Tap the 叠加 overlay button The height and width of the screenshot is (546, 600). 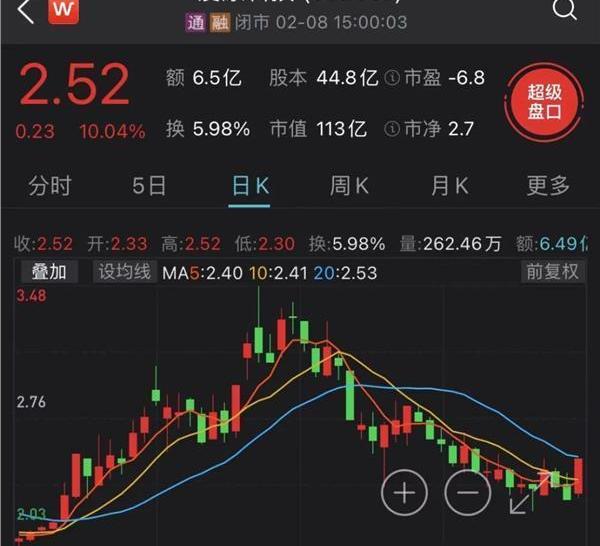[x=49, y=271]
